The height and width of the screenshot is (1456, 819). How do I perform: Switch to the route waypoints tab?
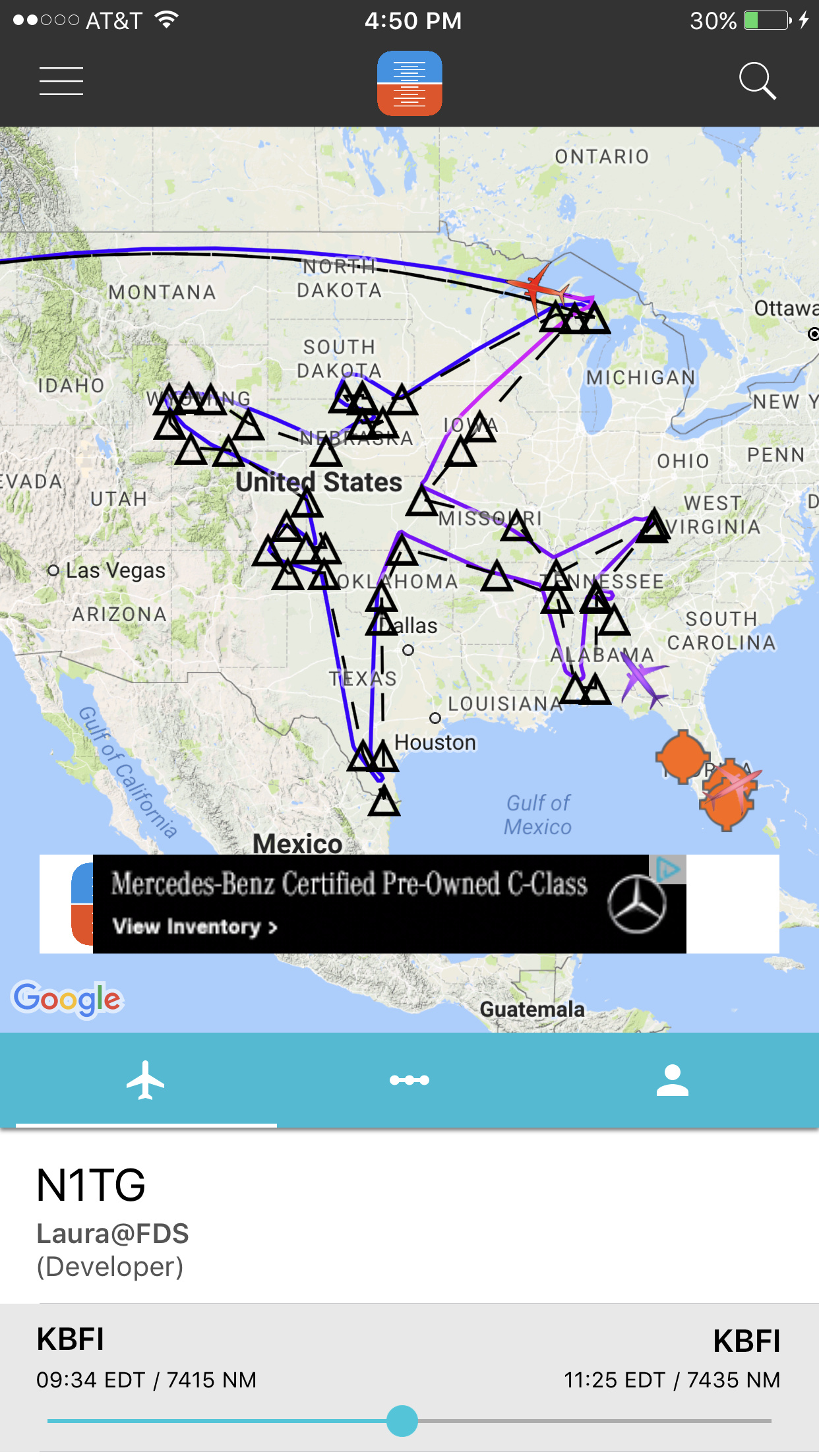click(x=409, y=1080)
